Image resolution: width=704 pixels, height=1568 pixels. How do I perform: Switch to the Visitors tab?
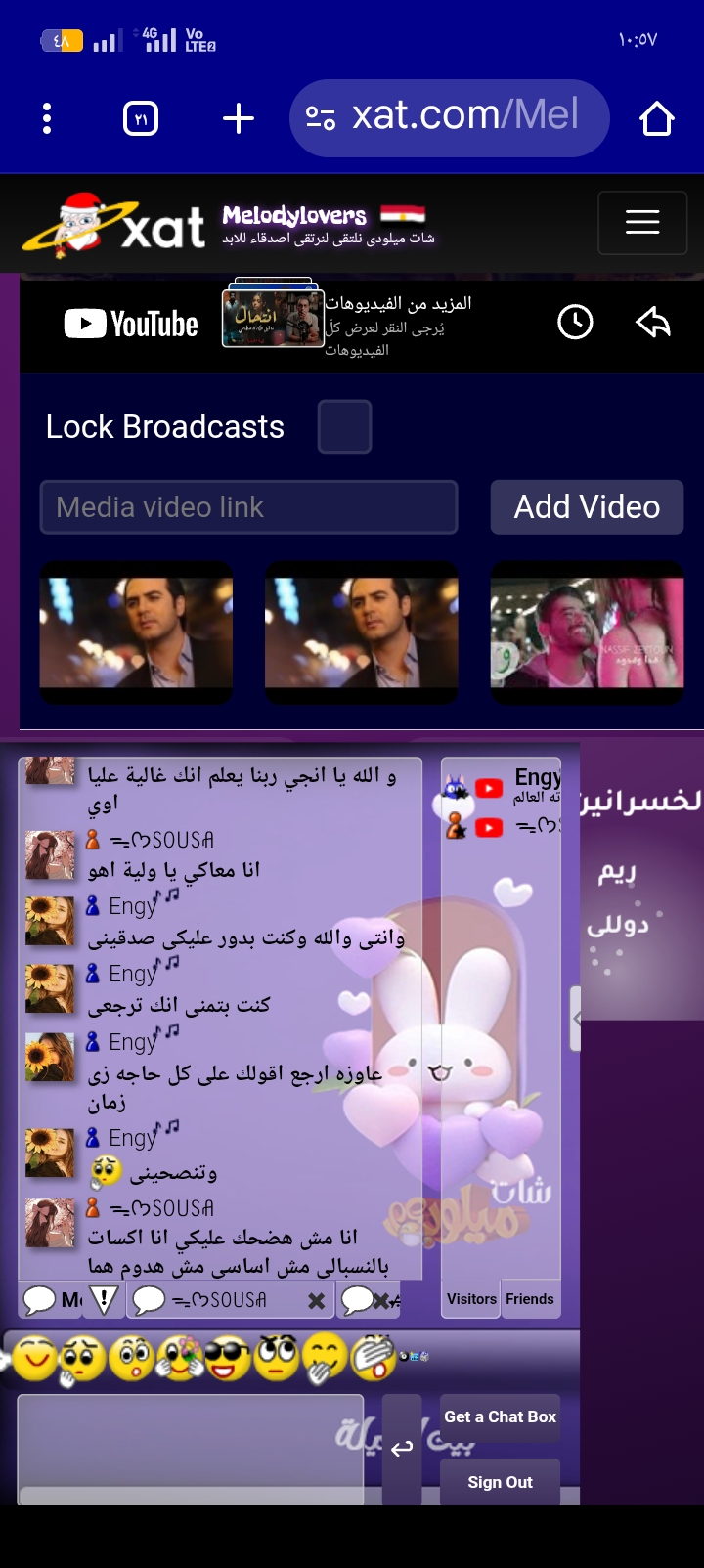471,1299
